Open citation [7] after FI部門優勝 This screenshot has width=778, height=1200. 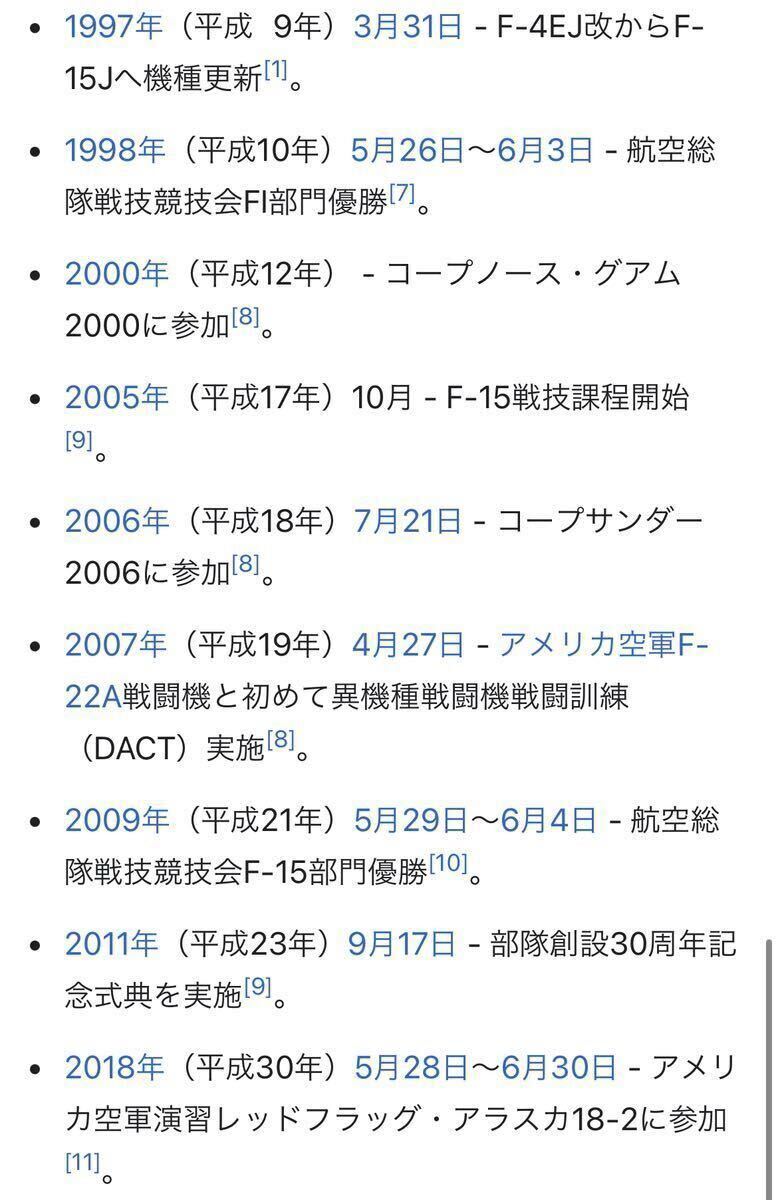point(402,195)
